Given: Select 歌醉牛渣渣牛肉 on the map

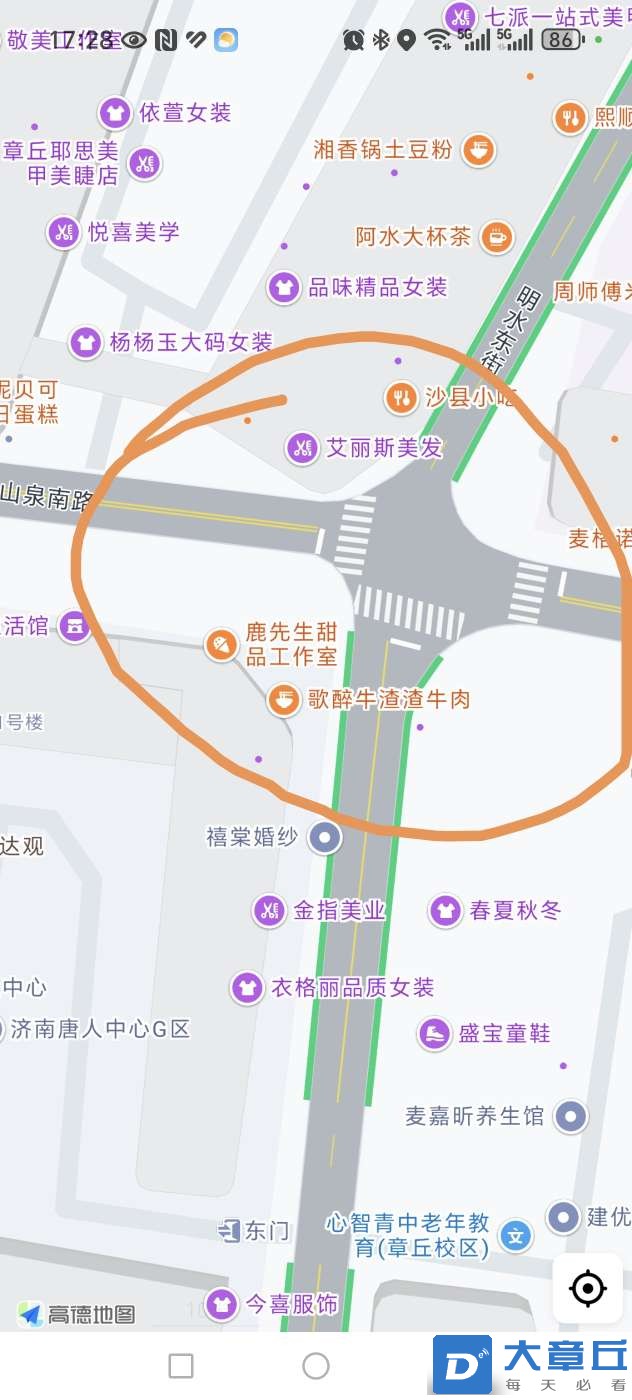Looking at the screenshot, I should [285, 699].
